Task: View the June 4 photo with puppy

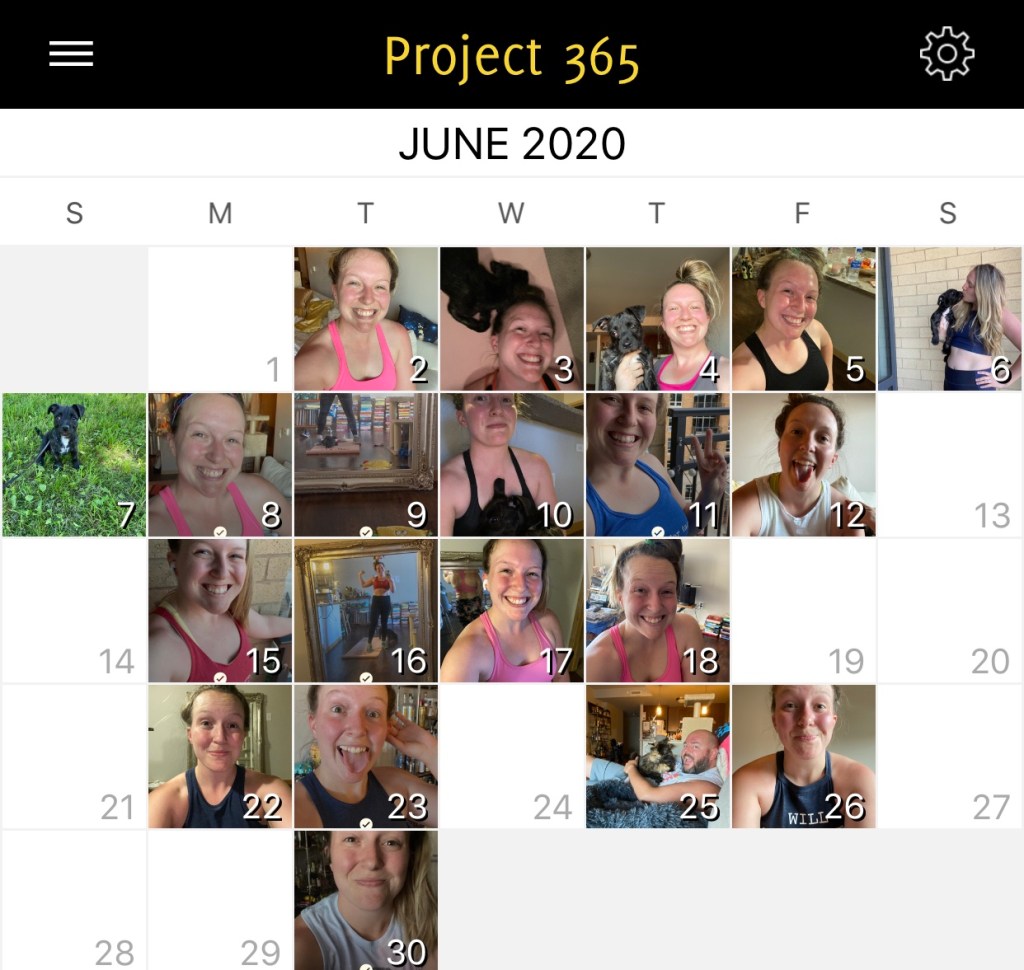Action: [657, 318]
